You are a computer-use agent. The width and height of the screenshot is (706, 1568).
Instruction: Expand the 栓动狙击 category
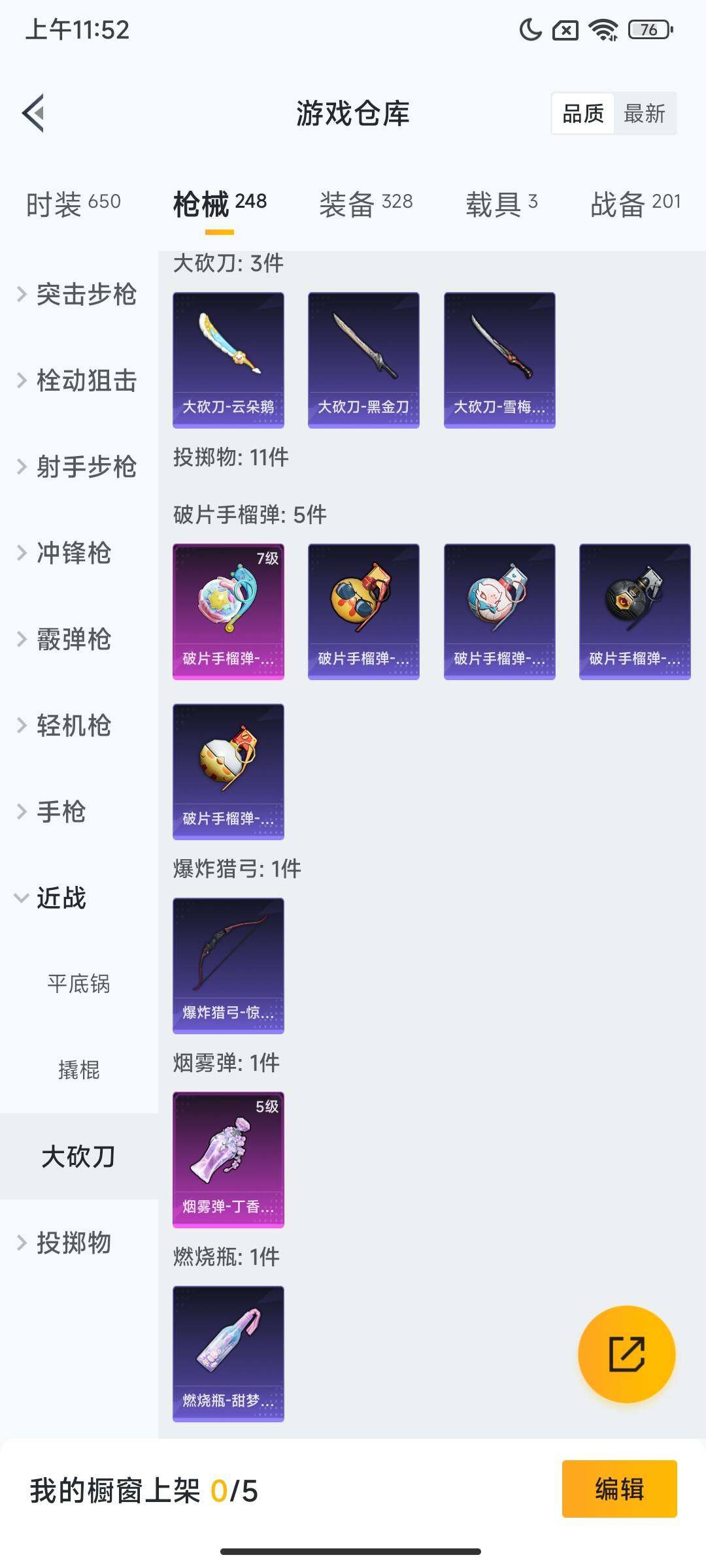[78, 380]
